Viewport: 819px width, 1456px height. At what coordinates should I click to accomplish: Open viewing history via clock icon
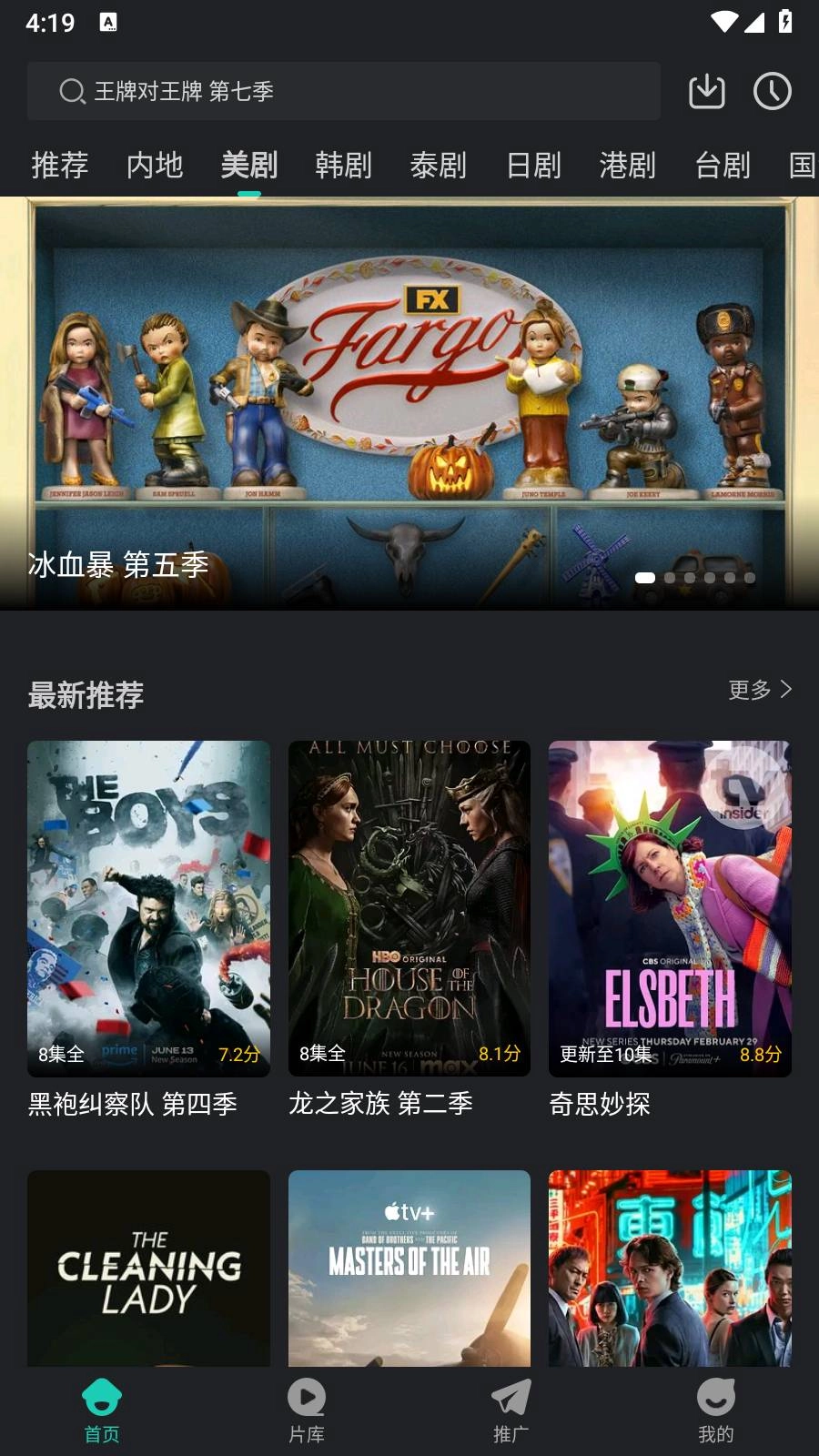click(x=773, y=91)
